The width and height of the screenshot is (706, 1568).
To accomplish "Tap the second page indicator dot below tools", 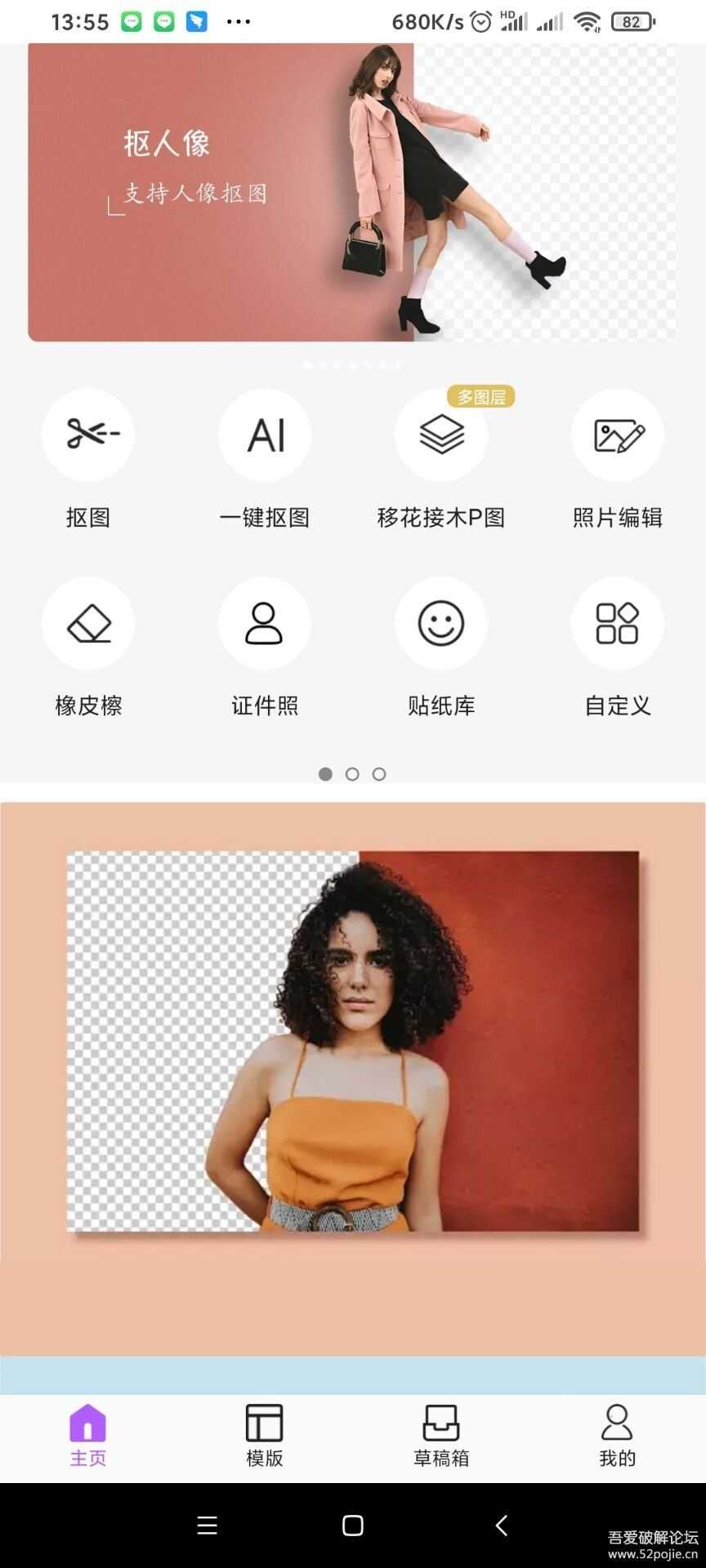I will click(x=352, y=773).
